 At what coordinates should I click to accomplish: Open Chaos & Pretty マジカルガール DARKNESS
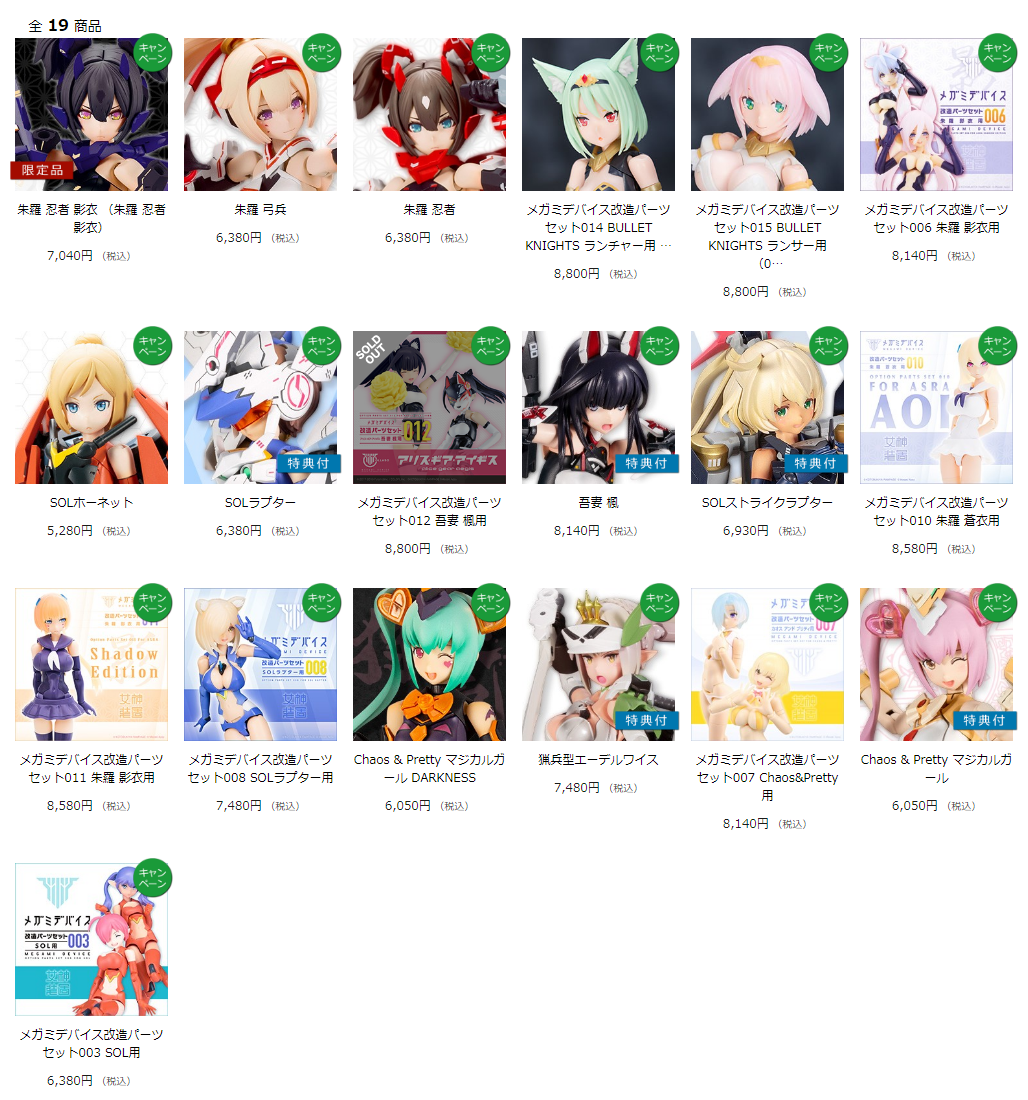[429, 665]
